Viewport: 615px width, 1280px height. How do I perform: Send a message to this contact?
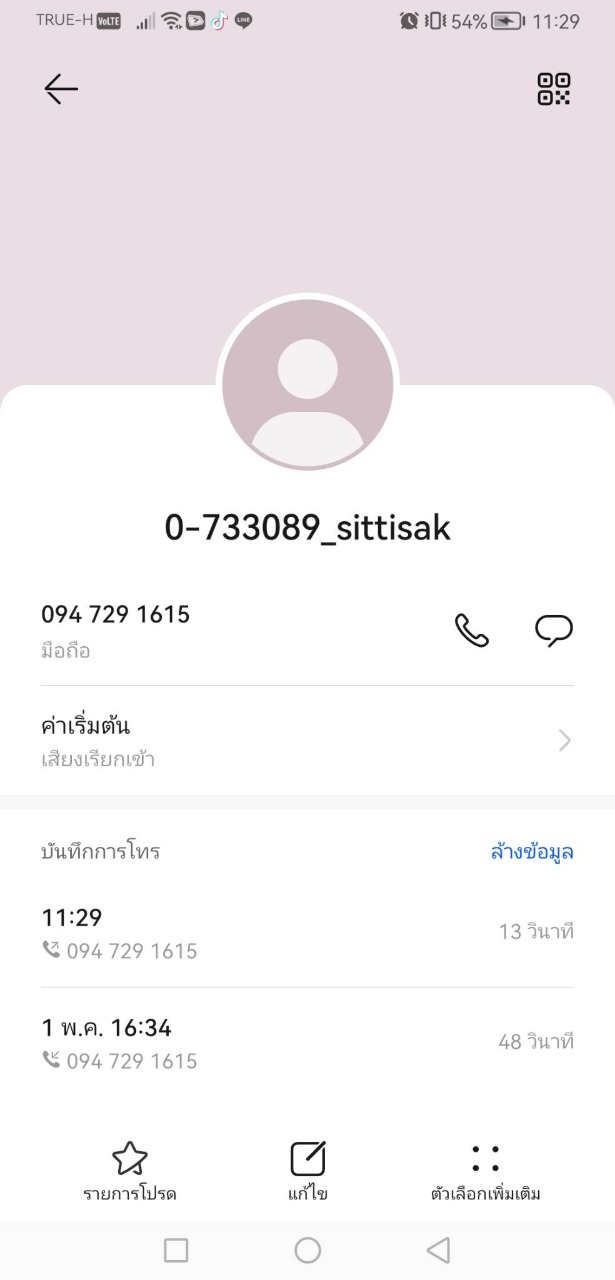point(553,631)
